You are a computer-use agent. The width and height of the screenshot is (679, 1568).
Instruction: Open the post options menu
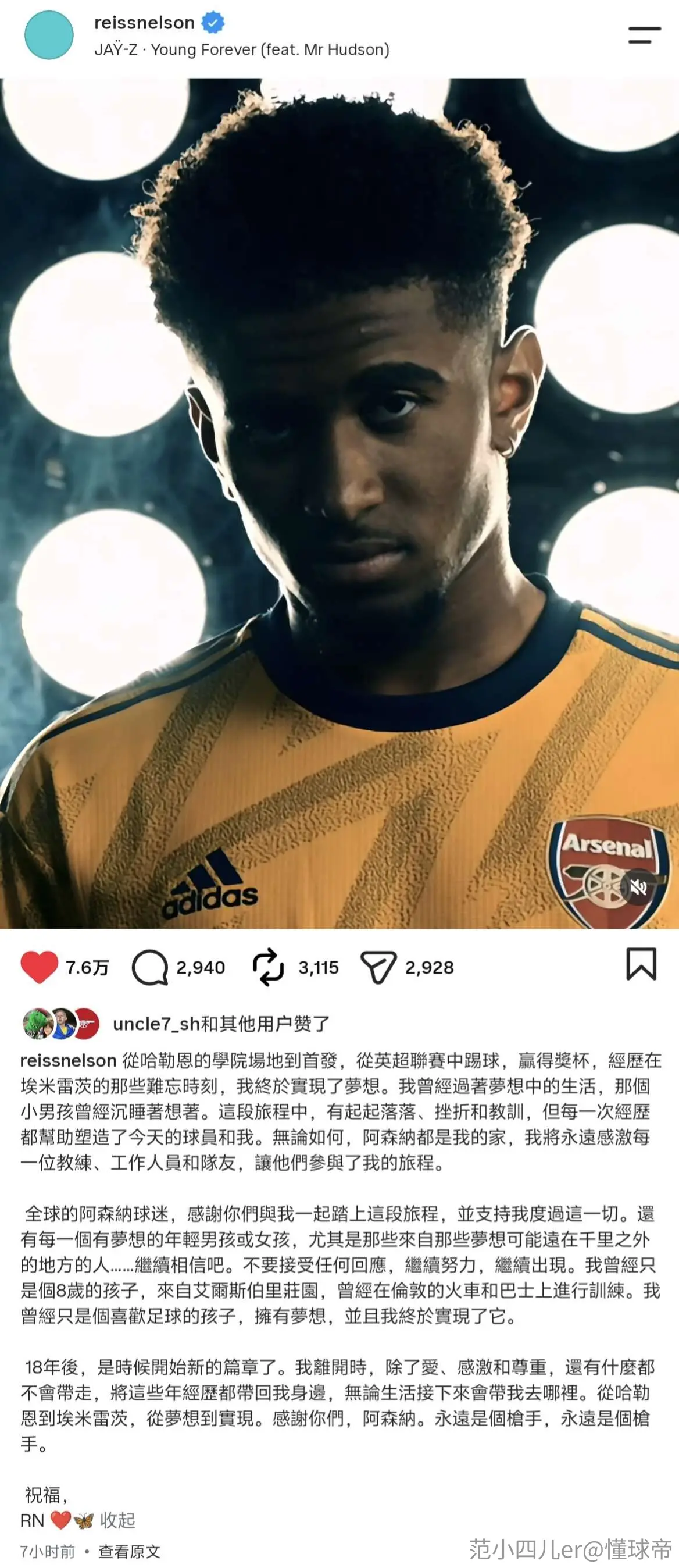click(x=644, y=35)
